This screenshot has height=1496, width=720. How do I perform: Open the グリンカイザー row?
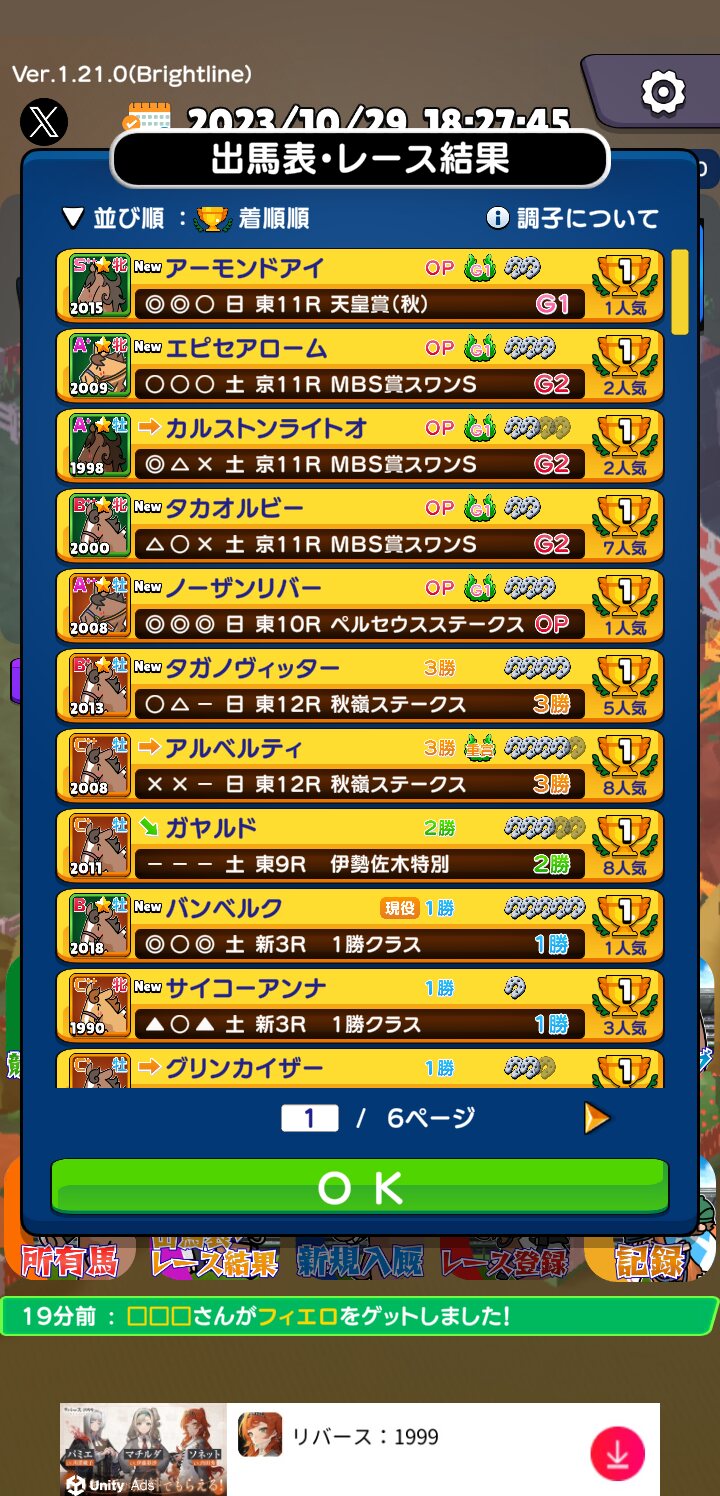[360, 1069]
